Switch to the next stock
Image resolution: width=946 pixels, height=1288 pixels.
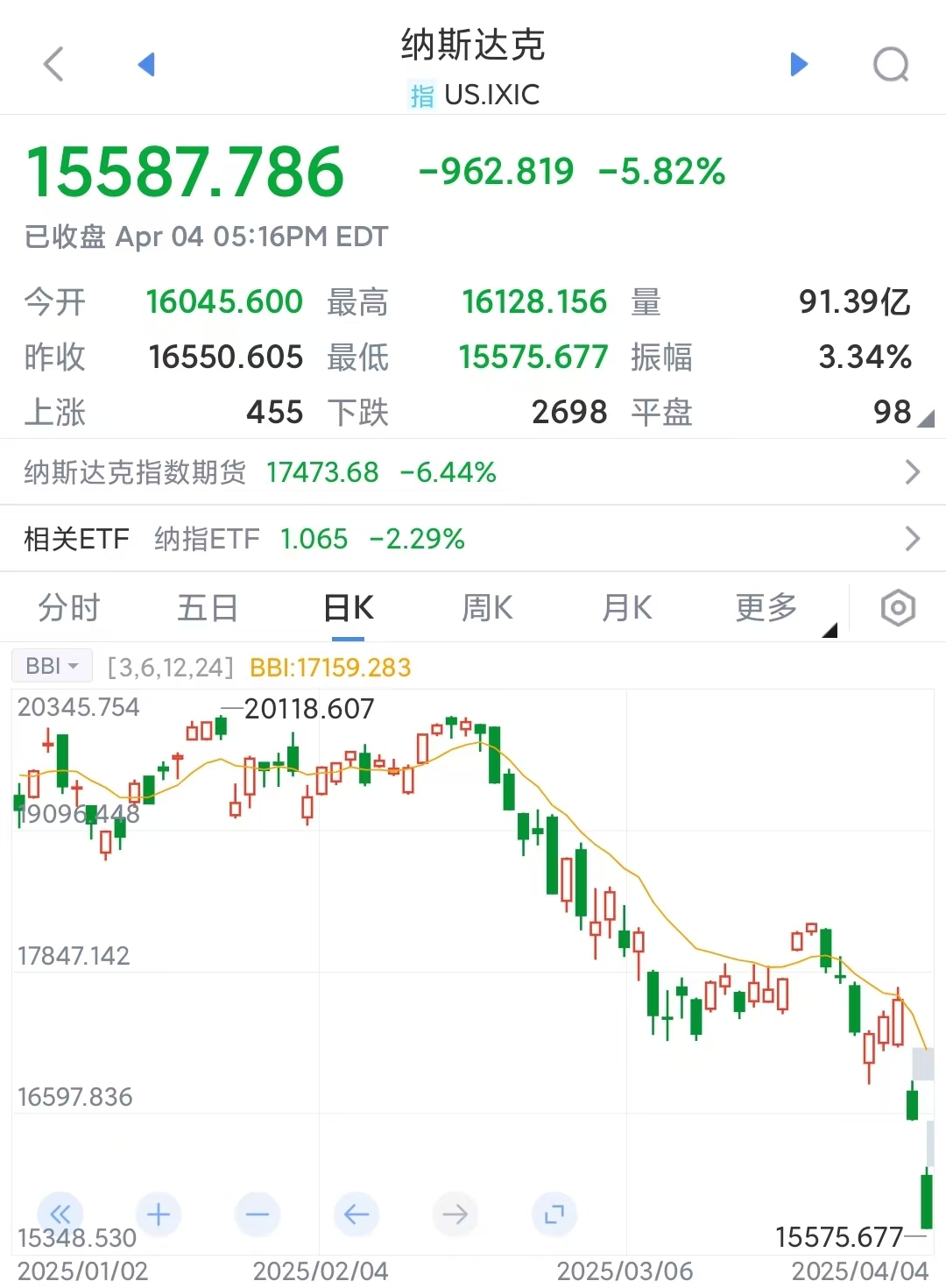[x=798, y=64]
